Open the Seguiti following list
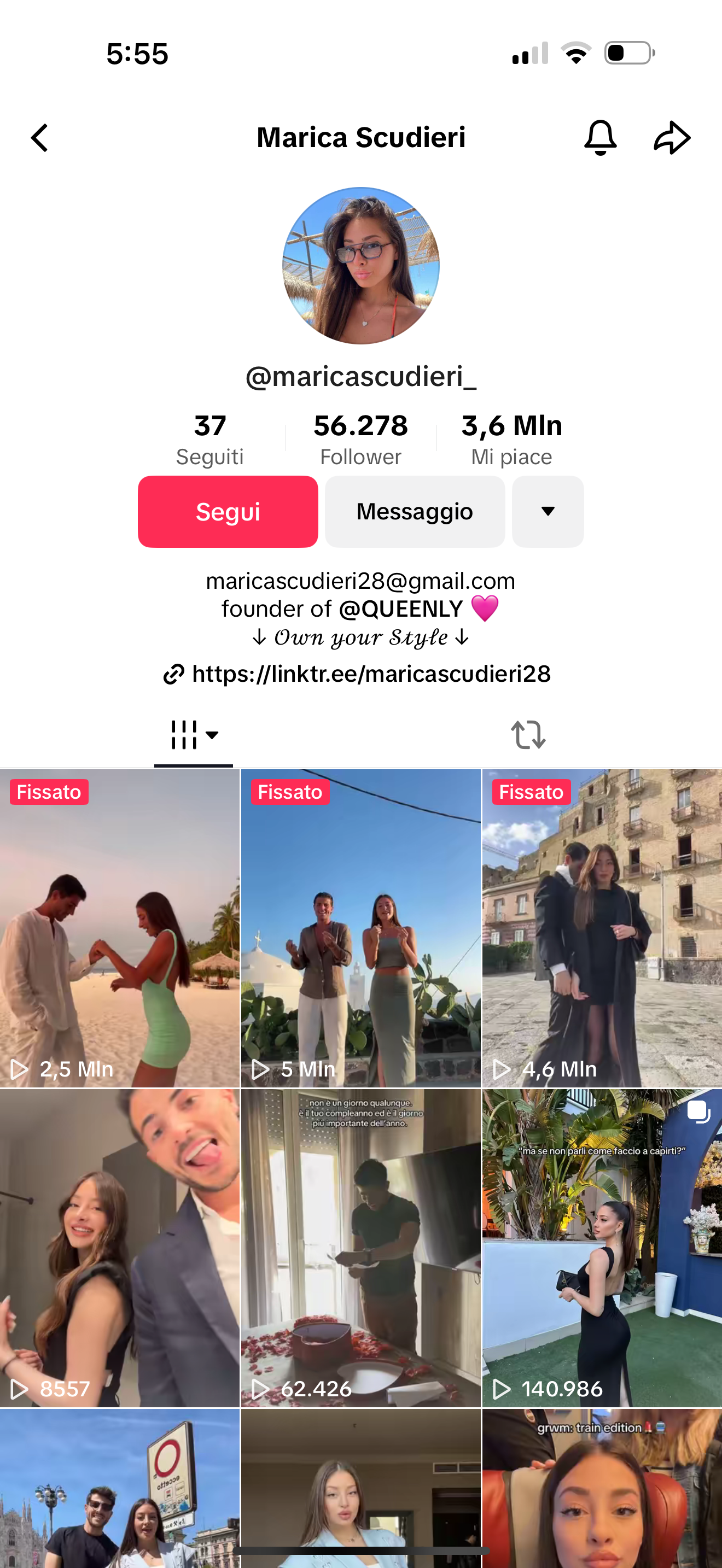722x1568 pixels. 210,438
